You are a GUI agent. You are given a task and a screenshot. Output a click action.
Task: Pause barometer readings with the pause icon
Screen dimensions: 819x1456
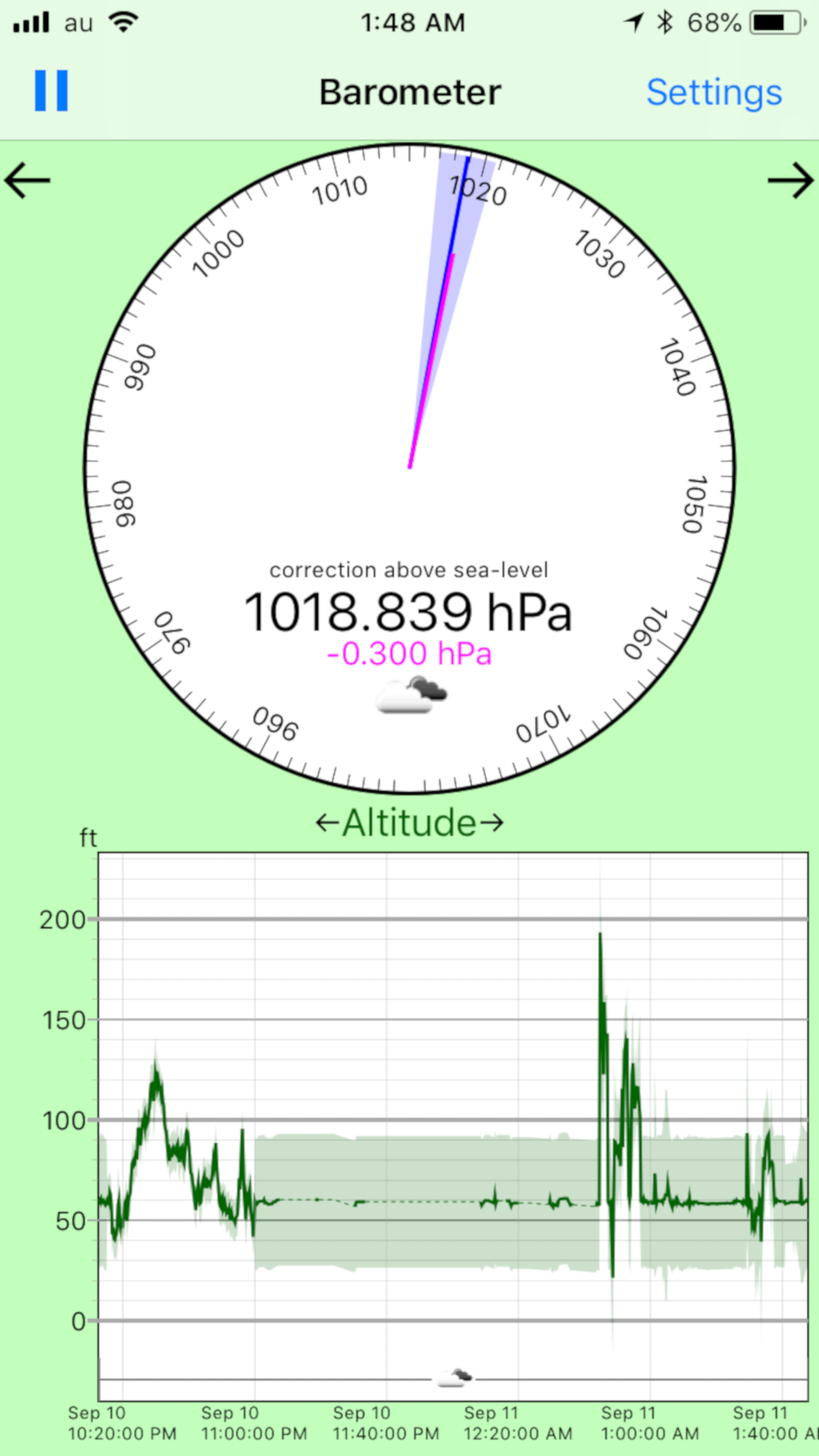coord(51,90)
